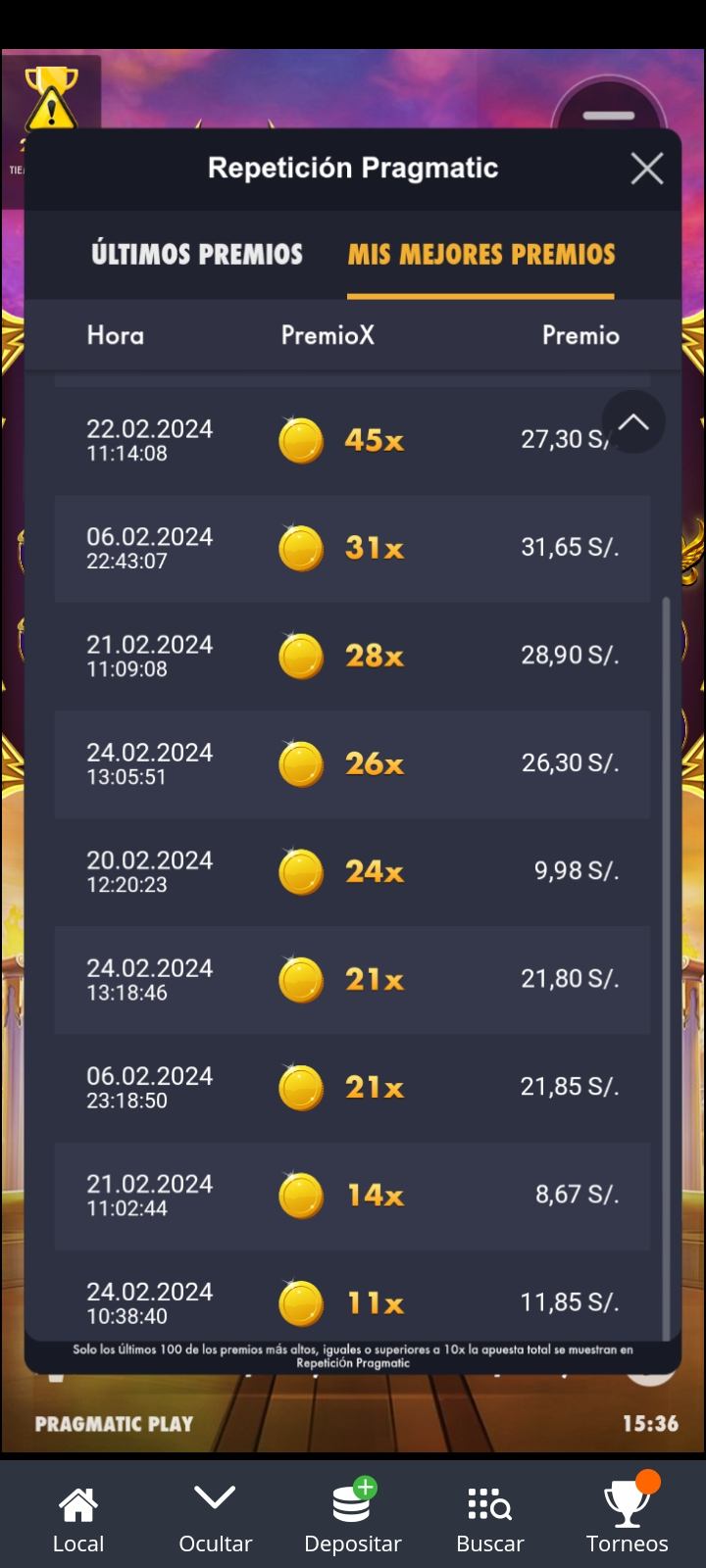The width and height of the screenshot is (706, 1568).
Task: View the 24x replay worth 9,98 S/.
Action: tap(351, 871)
